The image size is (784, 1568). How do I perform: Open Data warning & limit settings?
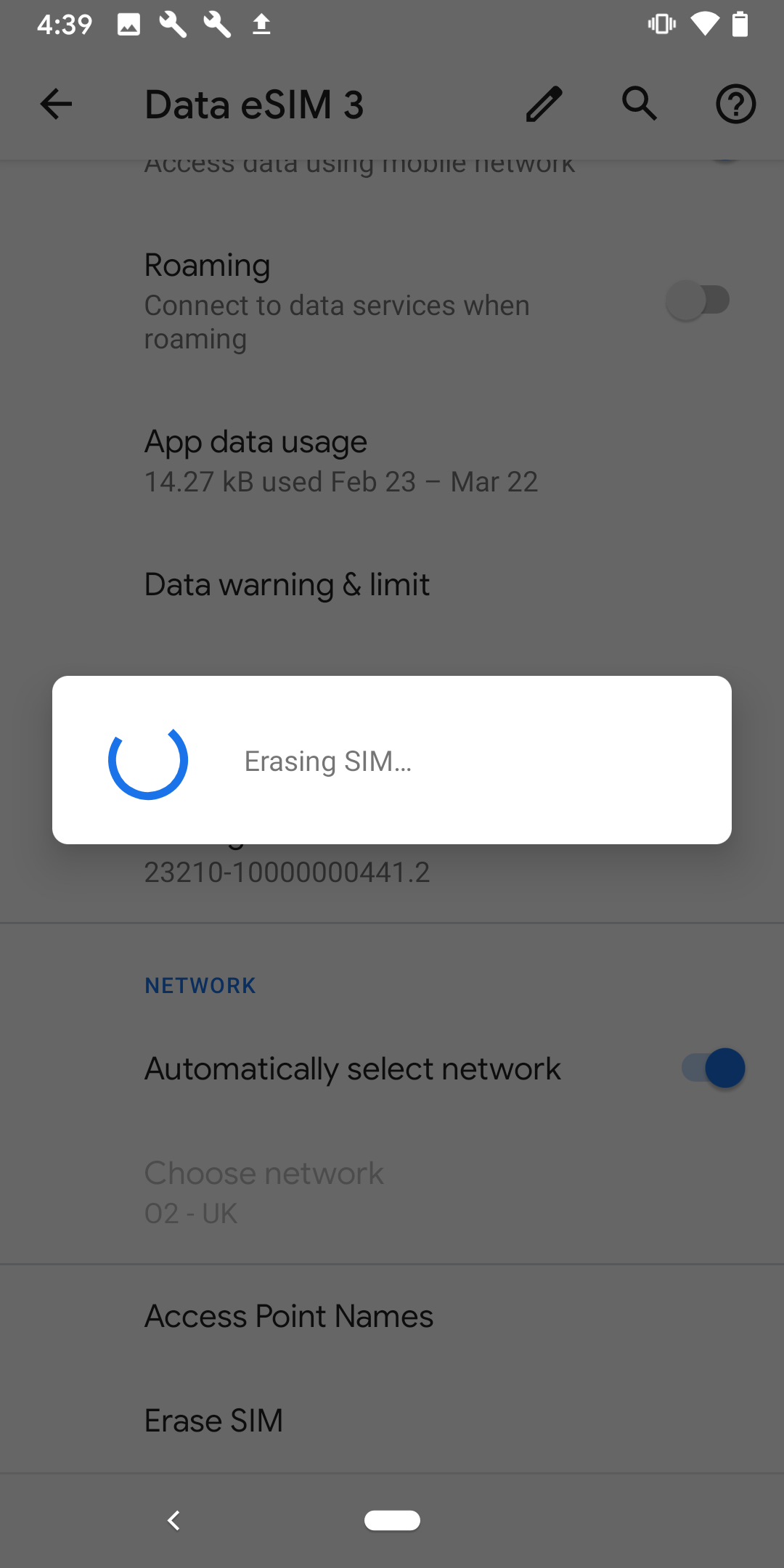(287, 584)
